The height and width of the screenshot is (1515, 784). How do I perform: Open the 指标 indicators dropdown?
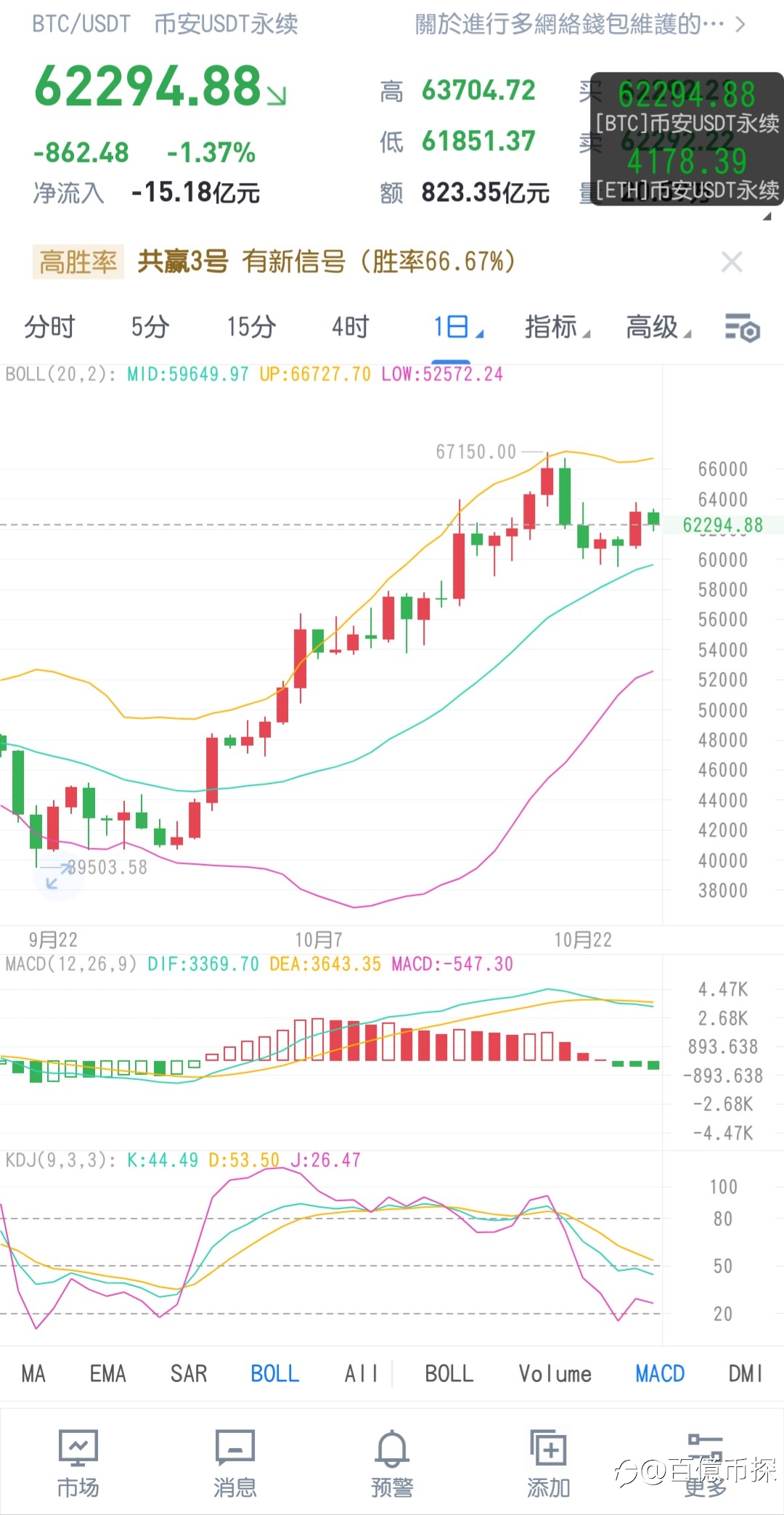[558, 327]
